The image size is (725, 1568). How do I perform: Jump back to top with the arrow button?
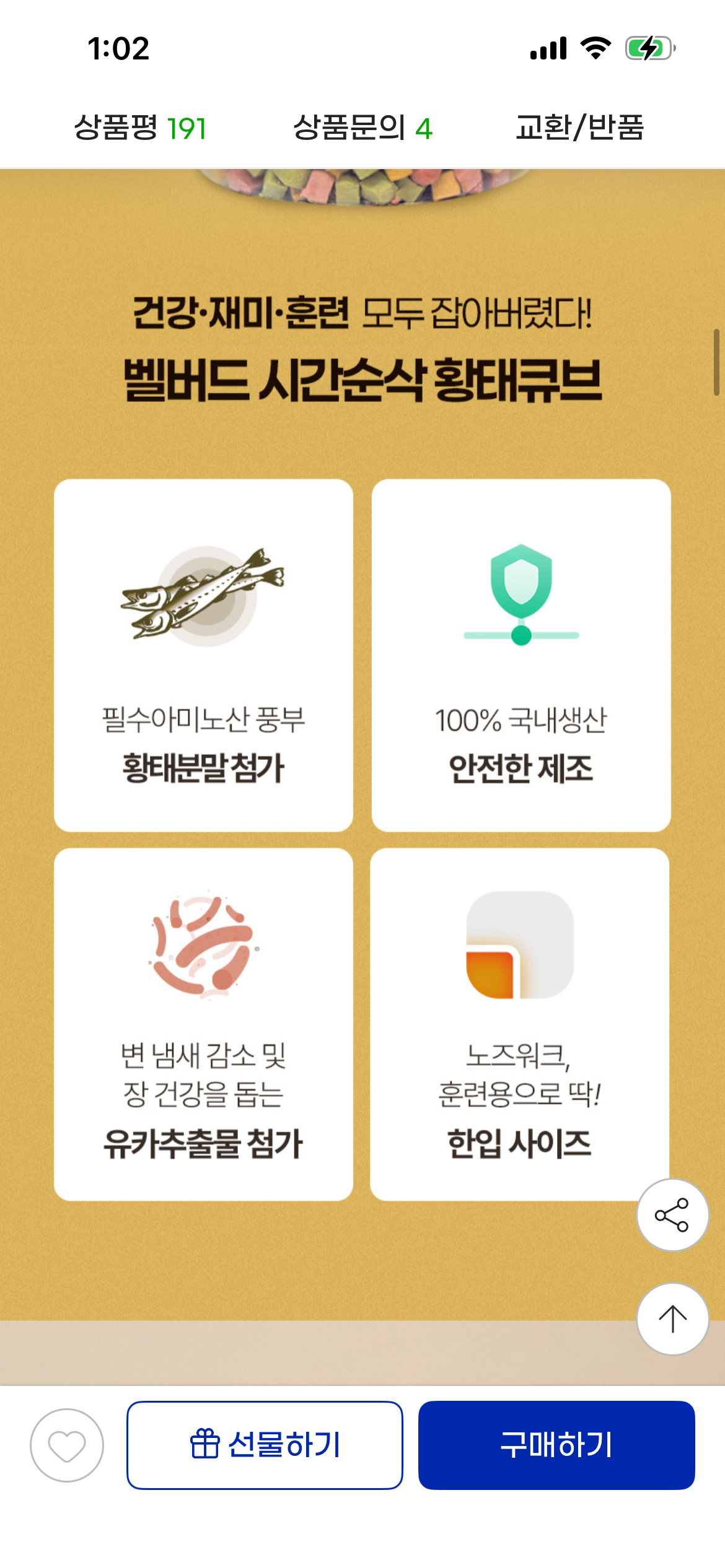[x=672, y=1319]
